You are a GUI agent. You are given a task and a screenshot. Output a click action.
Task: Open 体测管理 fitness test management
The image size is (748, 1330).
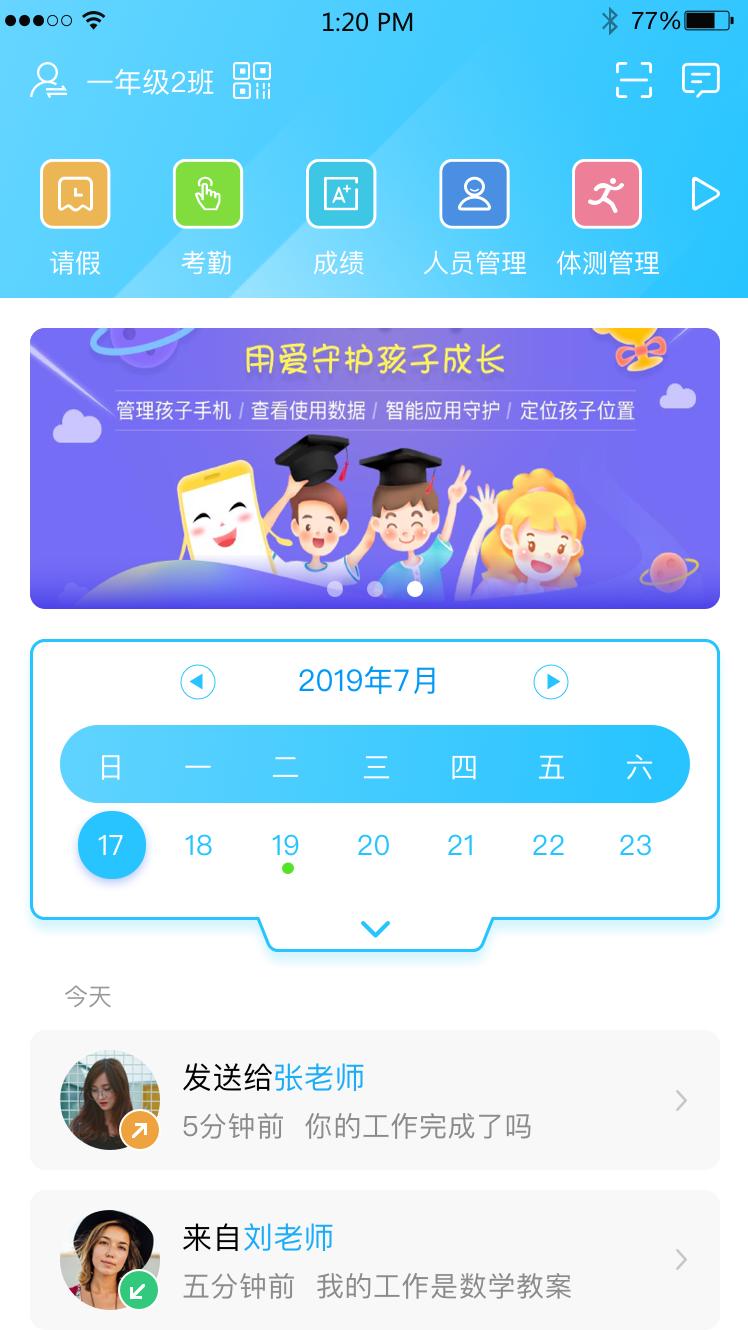pos(607,194)
